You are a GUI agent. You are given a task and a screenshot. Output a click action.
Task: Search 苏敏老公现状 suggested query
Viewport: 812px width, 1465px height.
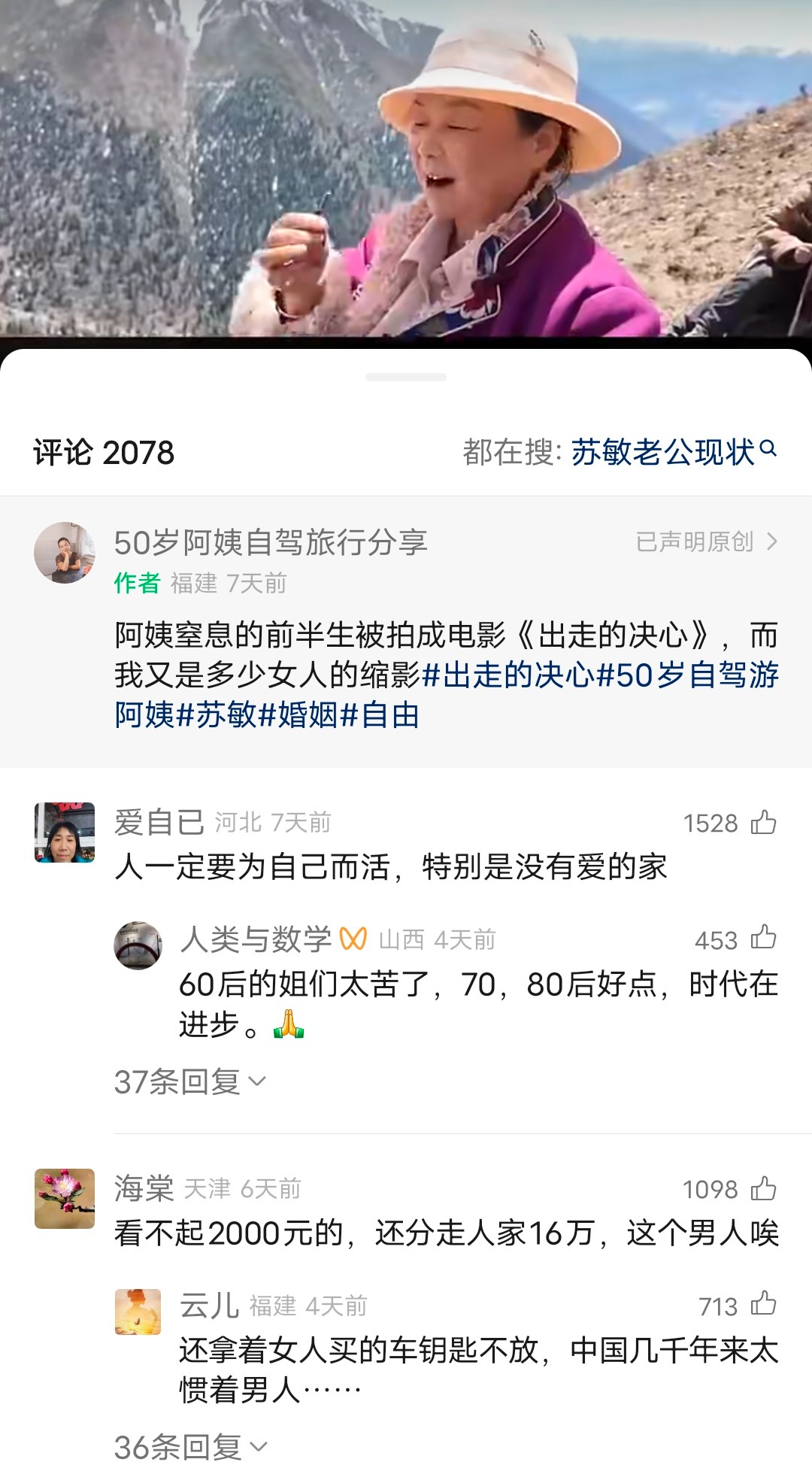coord(674,452)
